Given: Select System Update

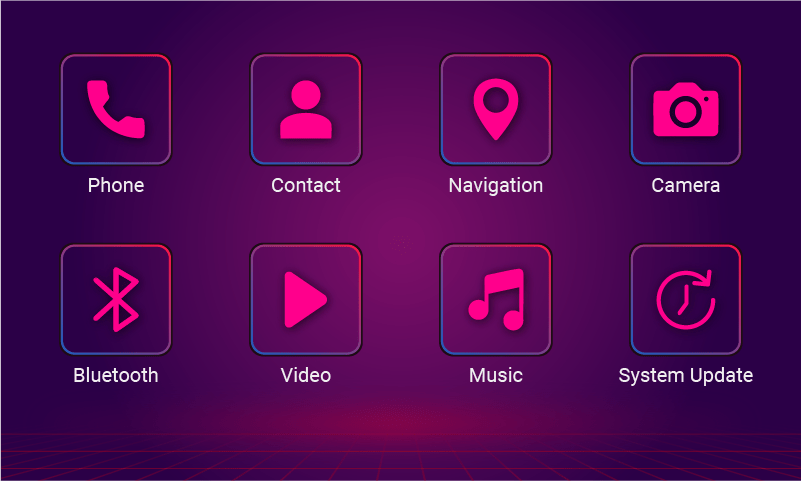Looking at the screenshot, I should pyautogui.click(x=686, y=299).
